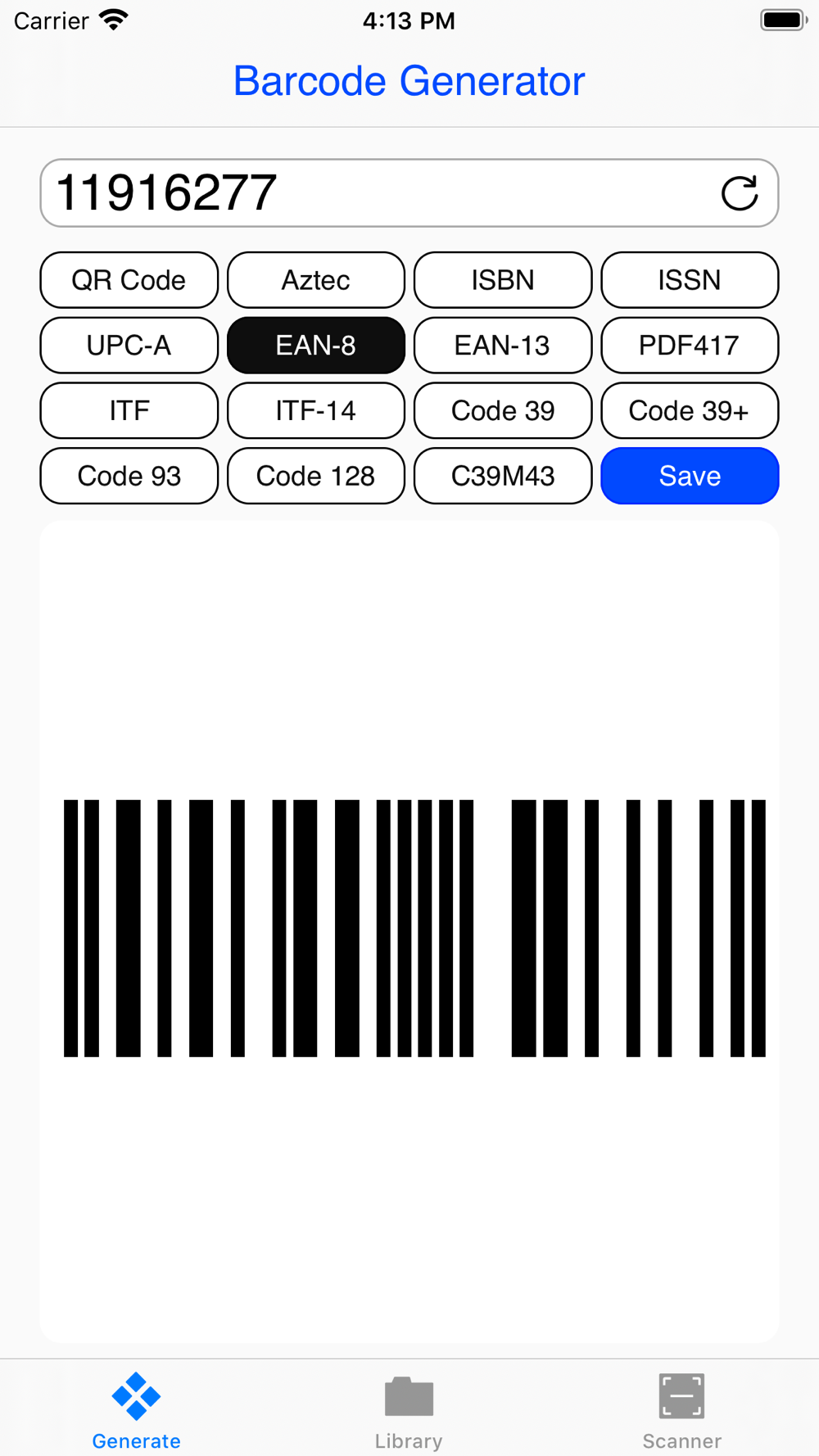Pick the ITF-14 format
Screen dimensions: 819x1456
click(315, 410)
